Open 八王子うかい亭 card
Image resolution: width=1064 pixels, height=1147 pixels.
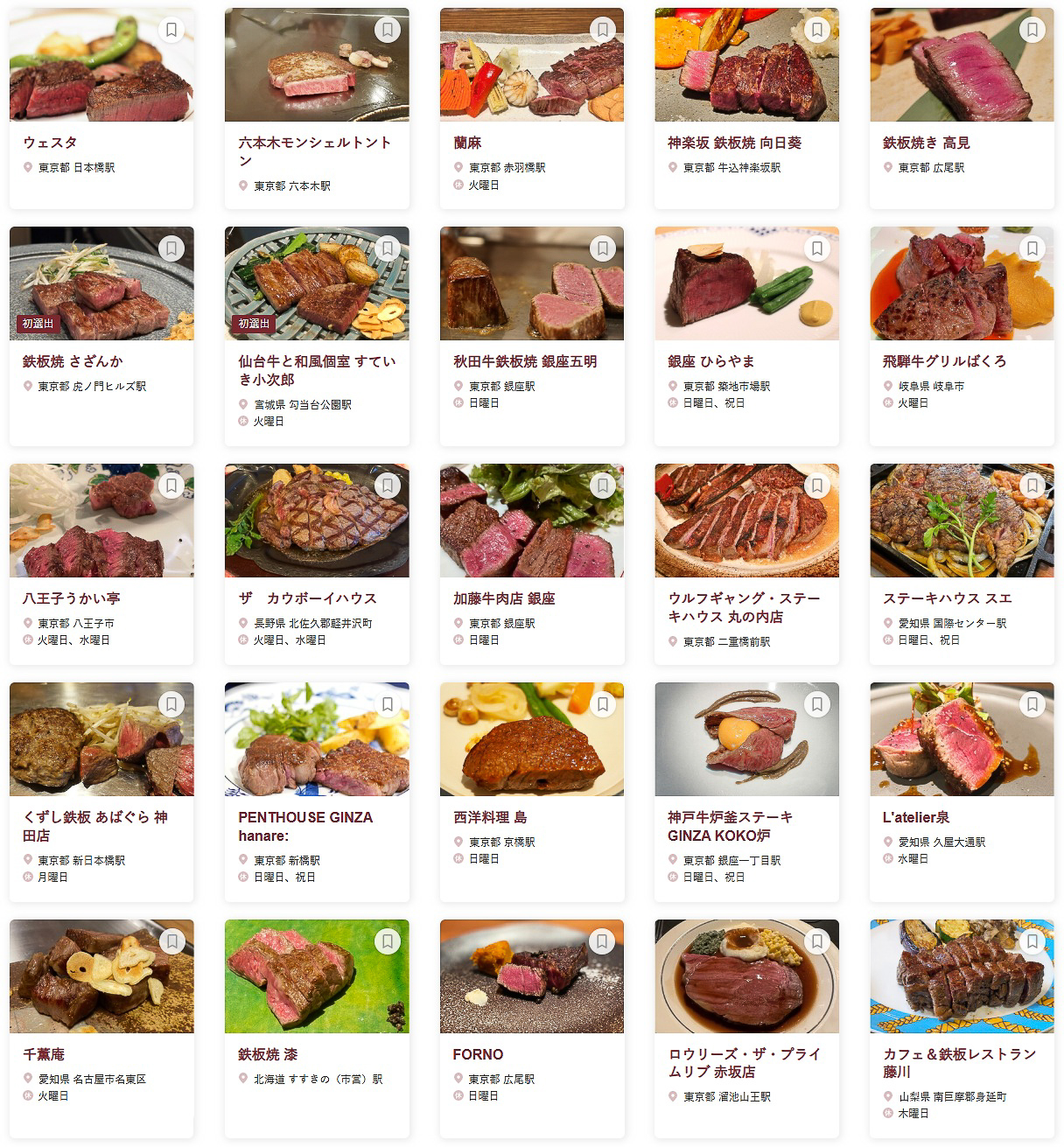point(72,598)
